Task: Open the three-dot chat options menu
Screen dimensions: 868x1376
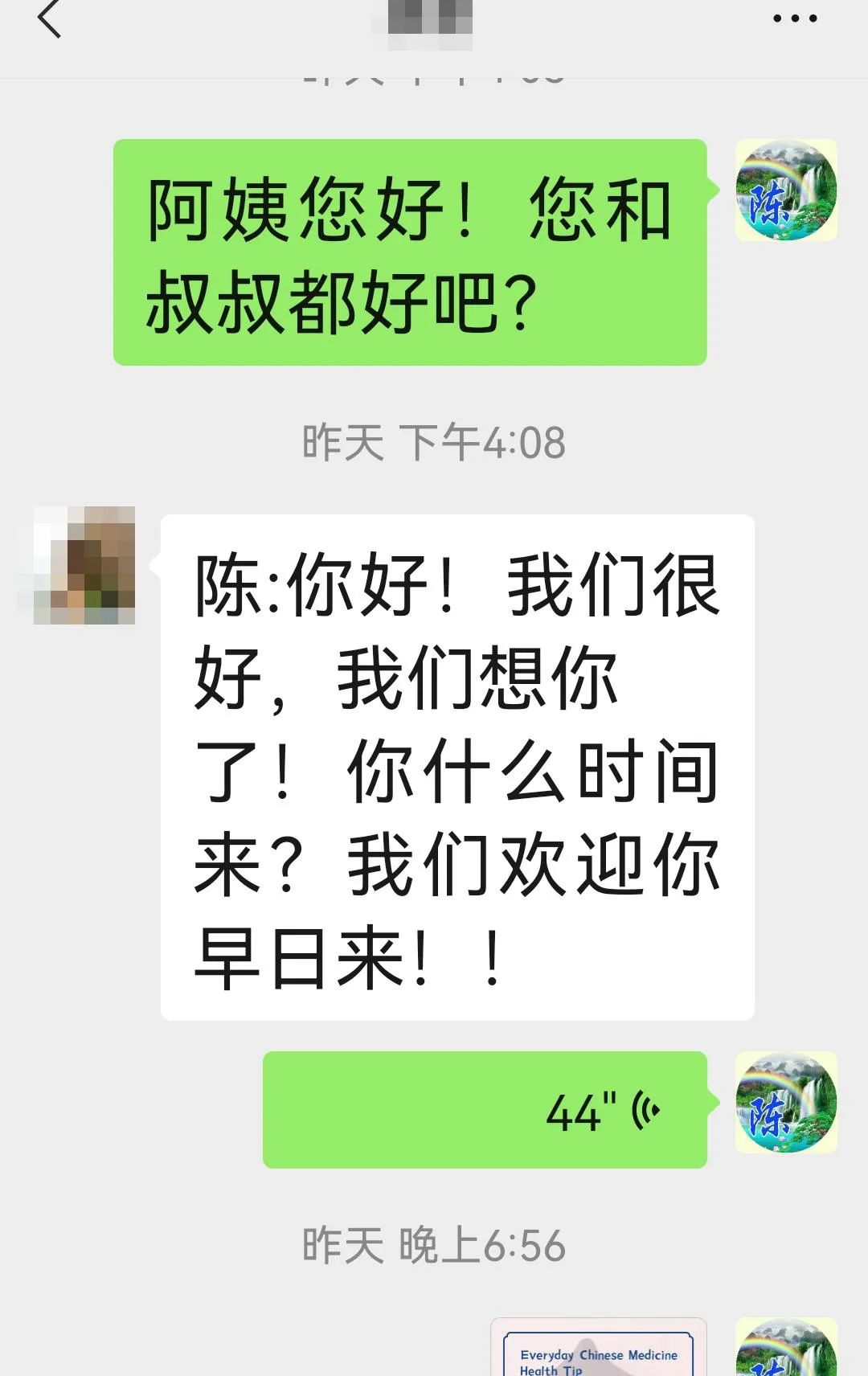Action: tap(794, 19)
